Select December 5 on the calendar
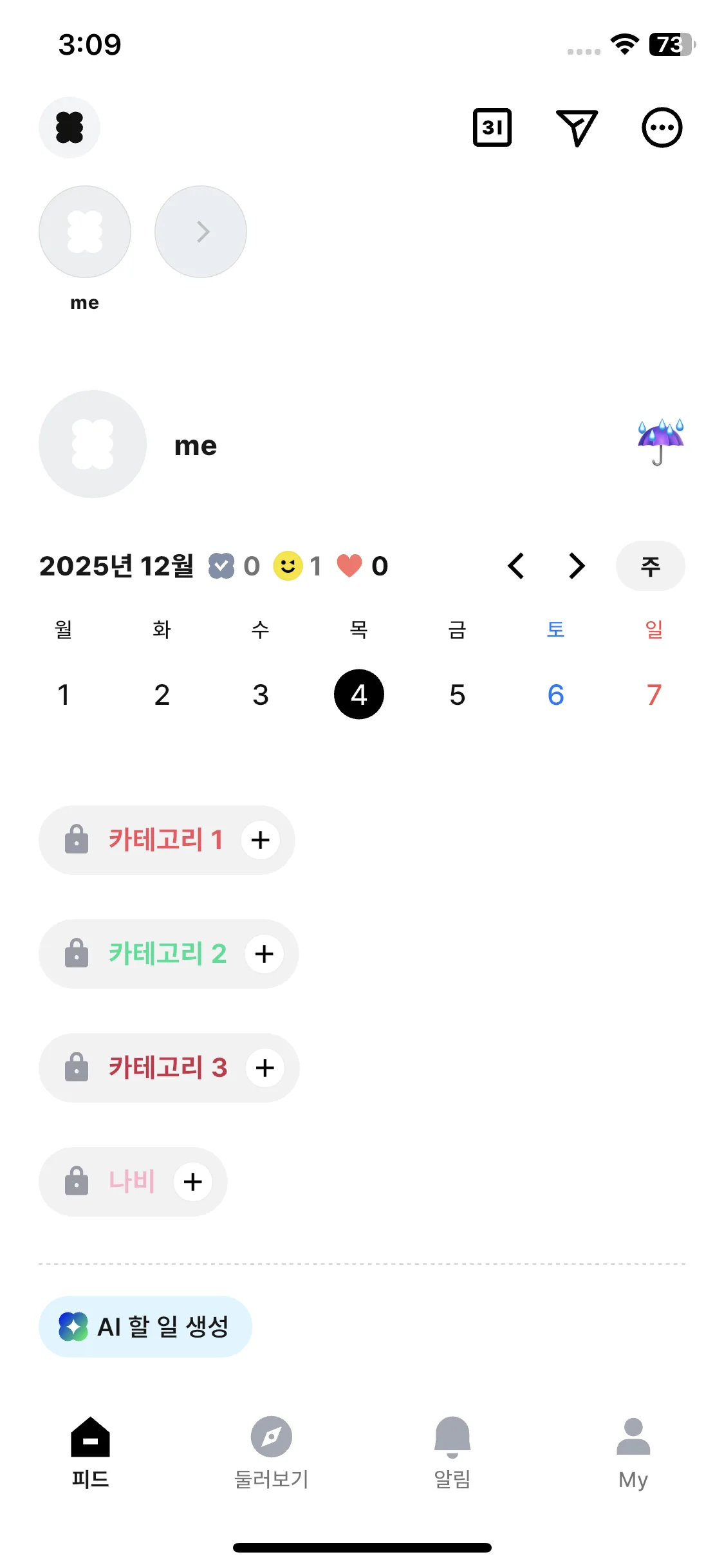Viewport: 724px width, 1568px height. 457,695
